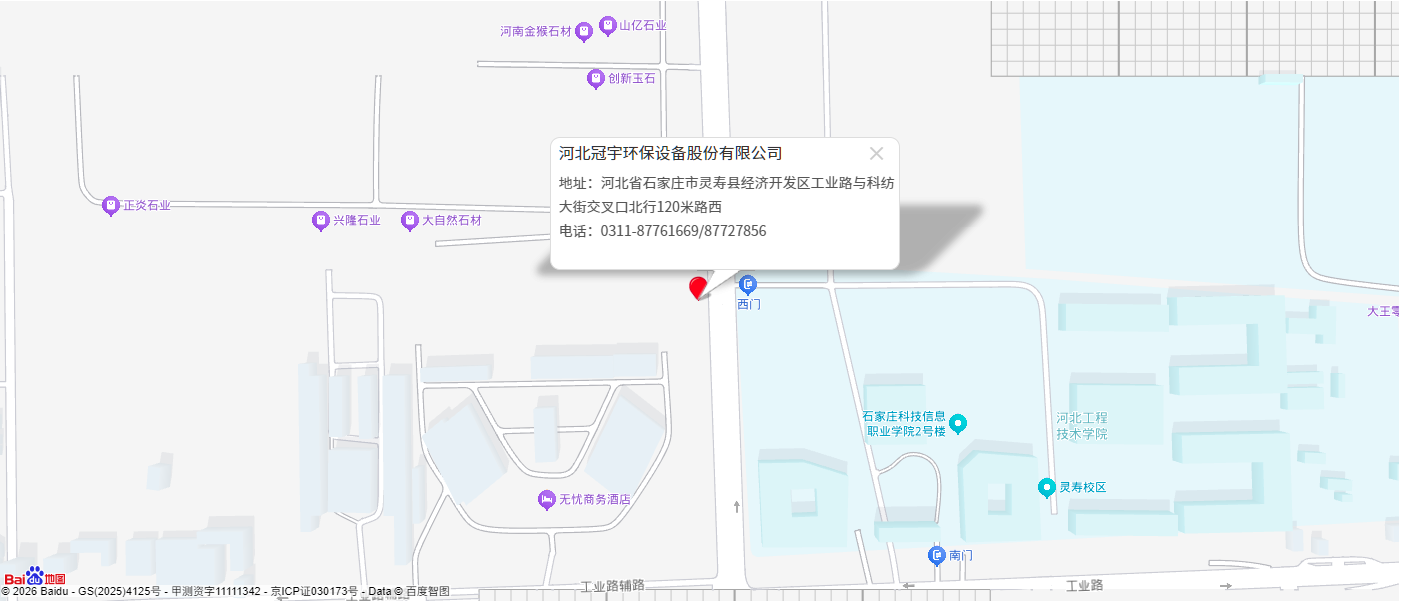
Task: Select the 正炎石业 shop marker
Action: click(111, 206)
